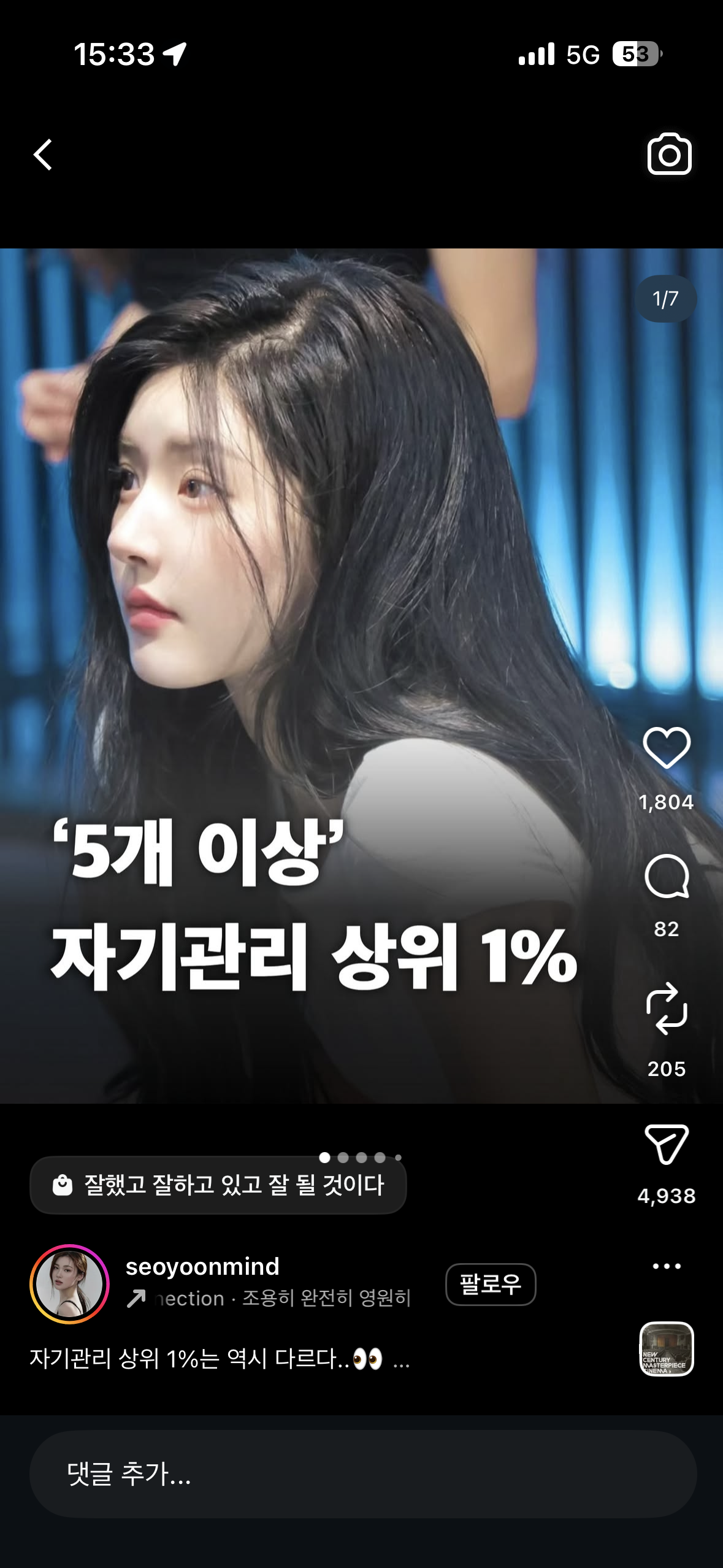
Task: Go back using the top-left arrow
Action: click(x=43, y=155)
